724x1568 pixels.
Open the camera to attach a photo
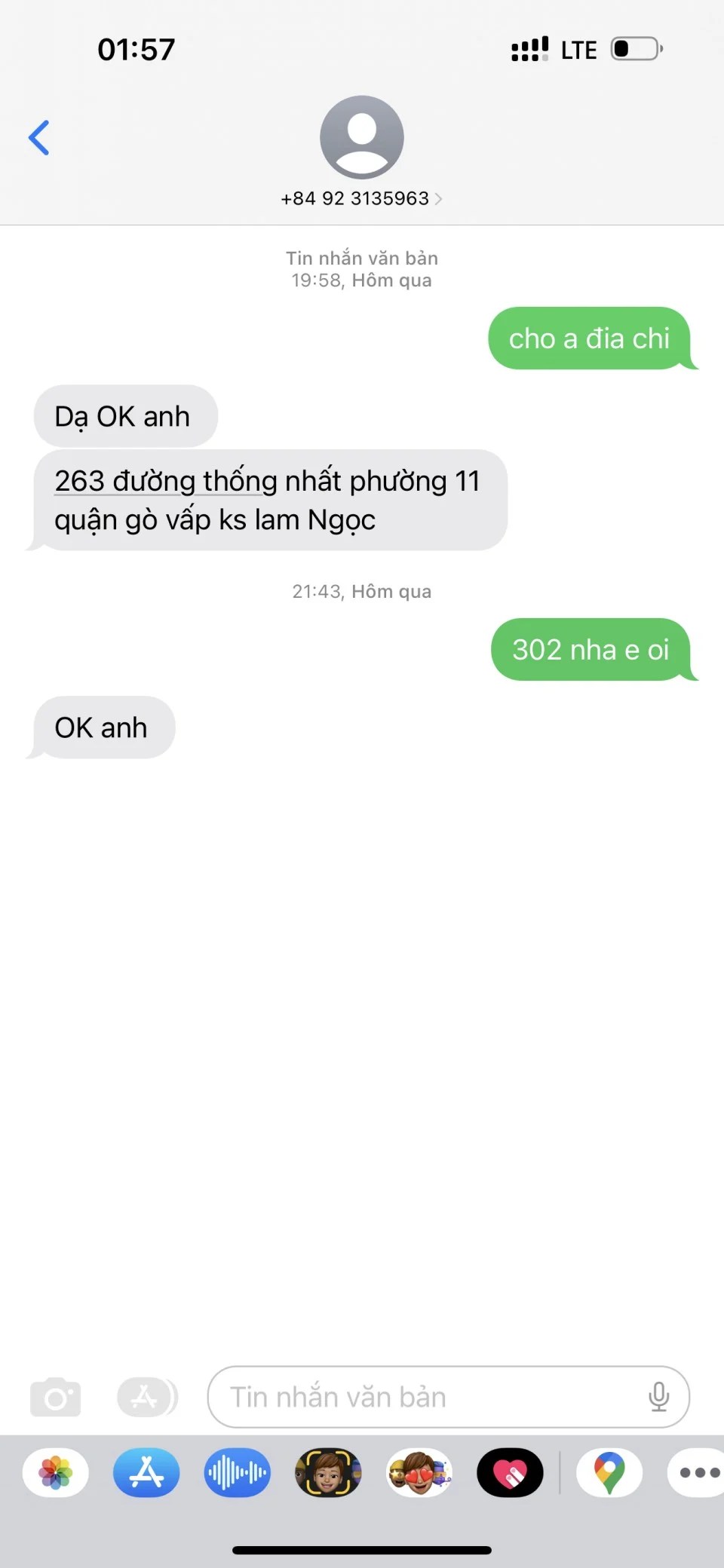point(55,1397)
